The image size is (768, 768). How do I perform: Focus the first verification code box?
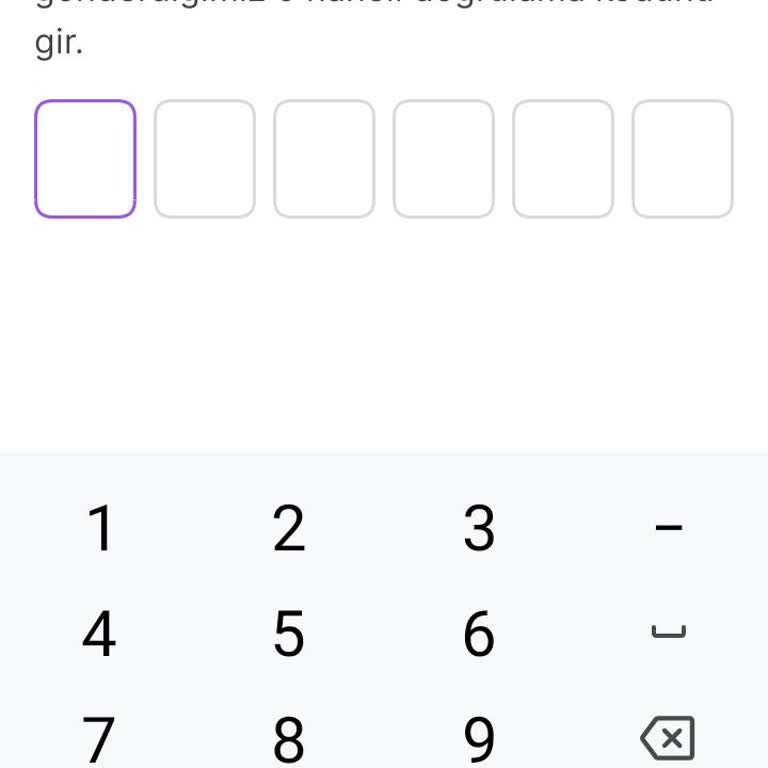pyautogui.click(x=85, y=159)
